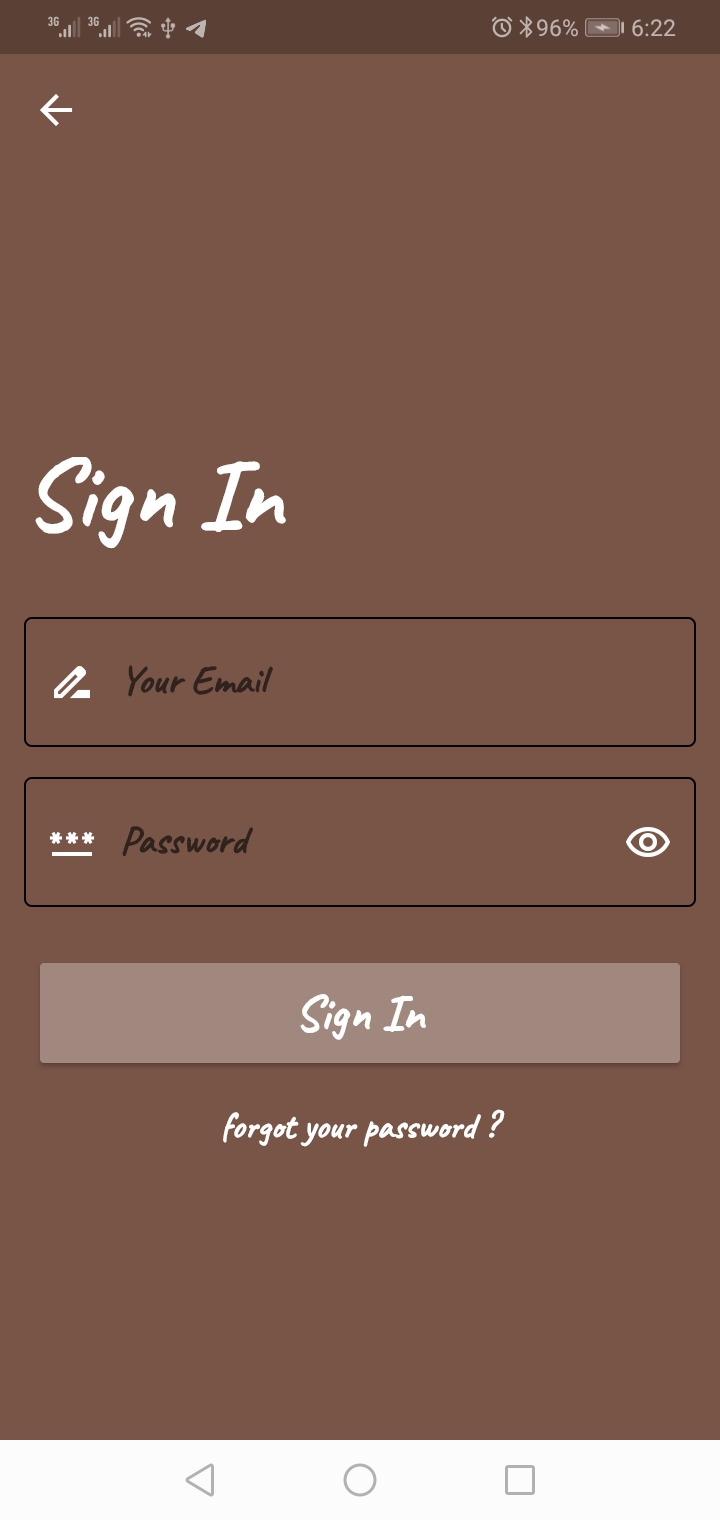Open the forgot your password link
720x1520 pixels.
click(x=362, y=1127)
